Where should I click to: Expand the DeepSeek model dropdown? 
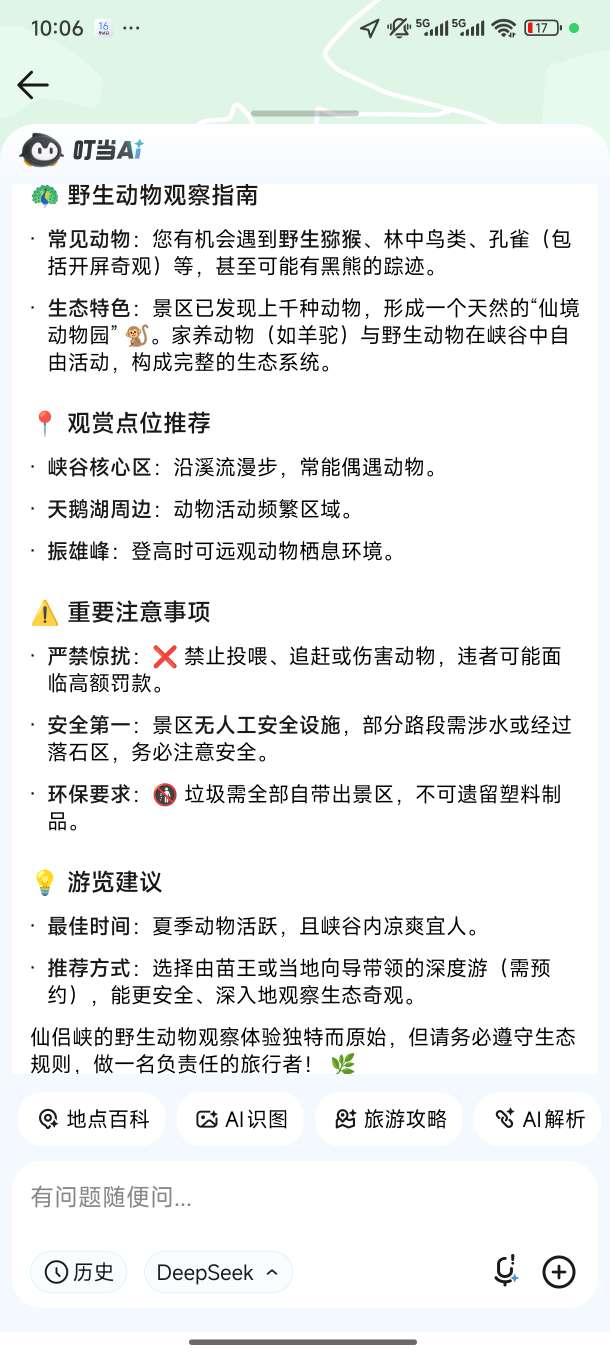click(x=218, y=1272)
